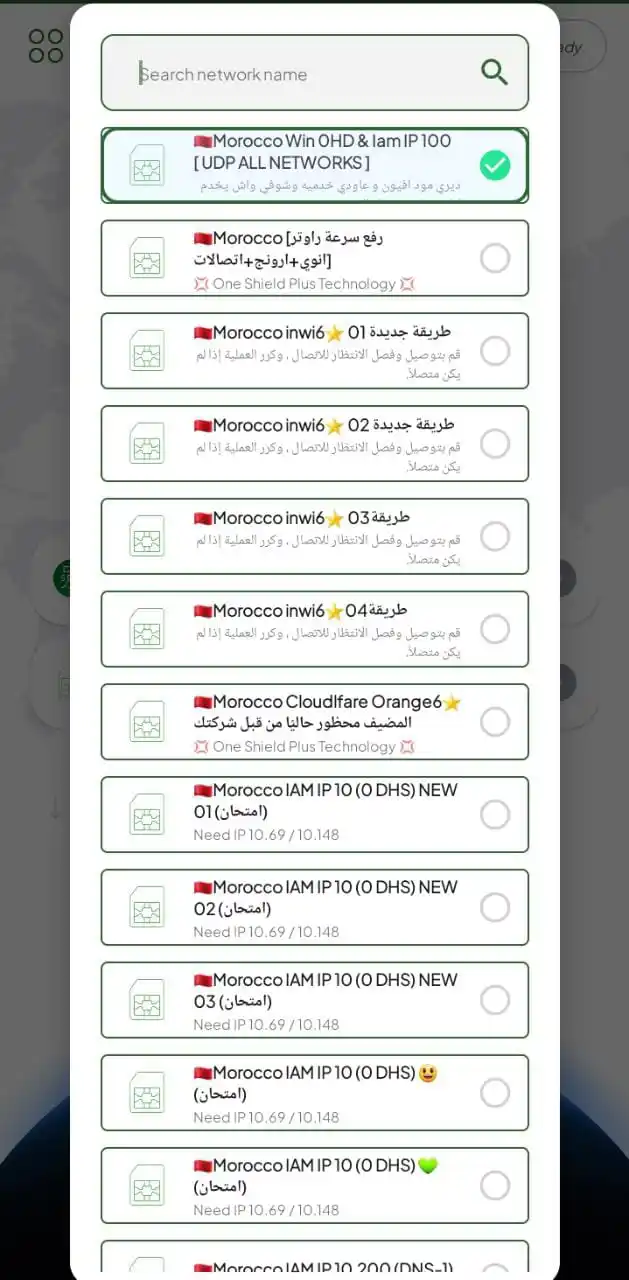The width and height of the screenshot is (629, 1280).
Task: Tap the magnifier search icon
Action: pyautogui.click(x=494, y=72)
